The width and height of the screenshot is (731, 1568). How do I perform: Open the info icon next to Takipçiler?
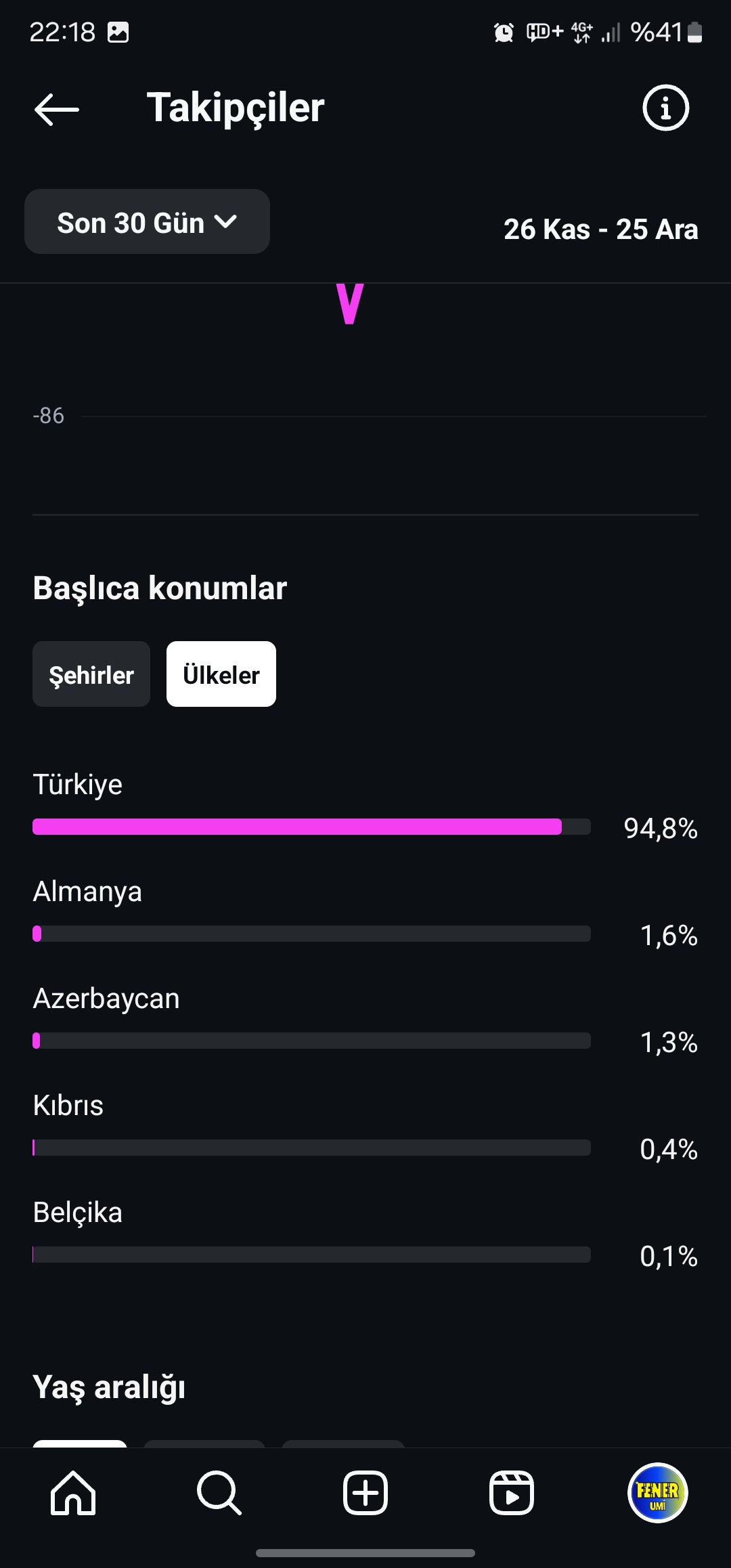tap(665, 108)
